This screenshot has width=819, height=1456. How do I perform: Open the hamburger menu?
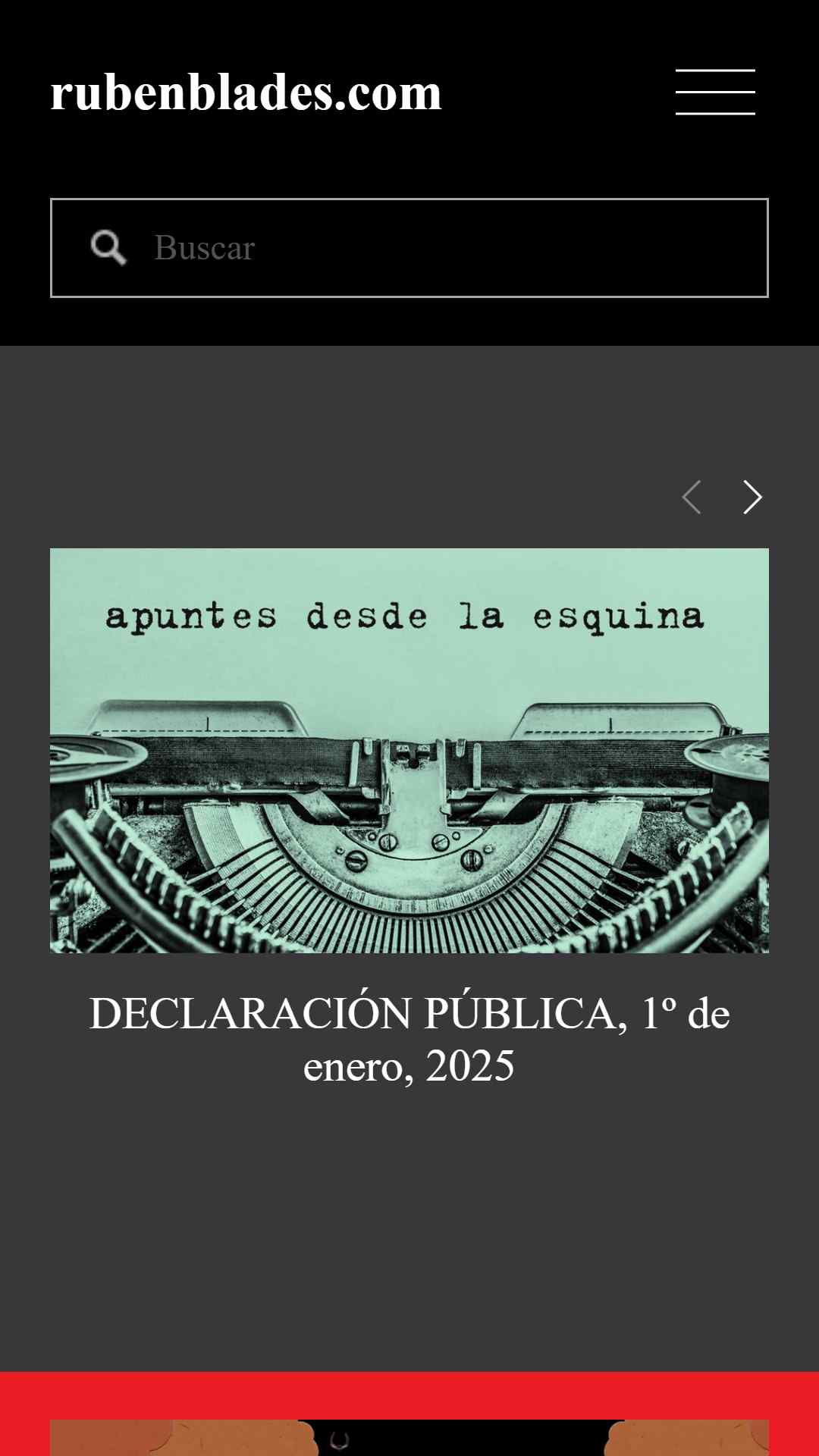[x=715, y=92]
